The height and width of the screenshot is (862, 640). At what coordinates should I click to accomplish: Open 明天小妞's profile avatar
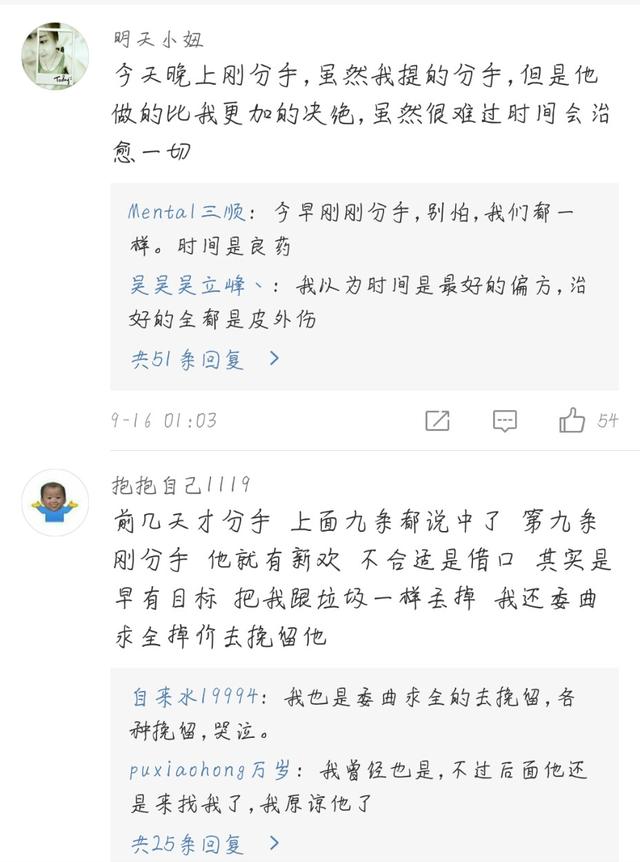click(x=55, y=56)
